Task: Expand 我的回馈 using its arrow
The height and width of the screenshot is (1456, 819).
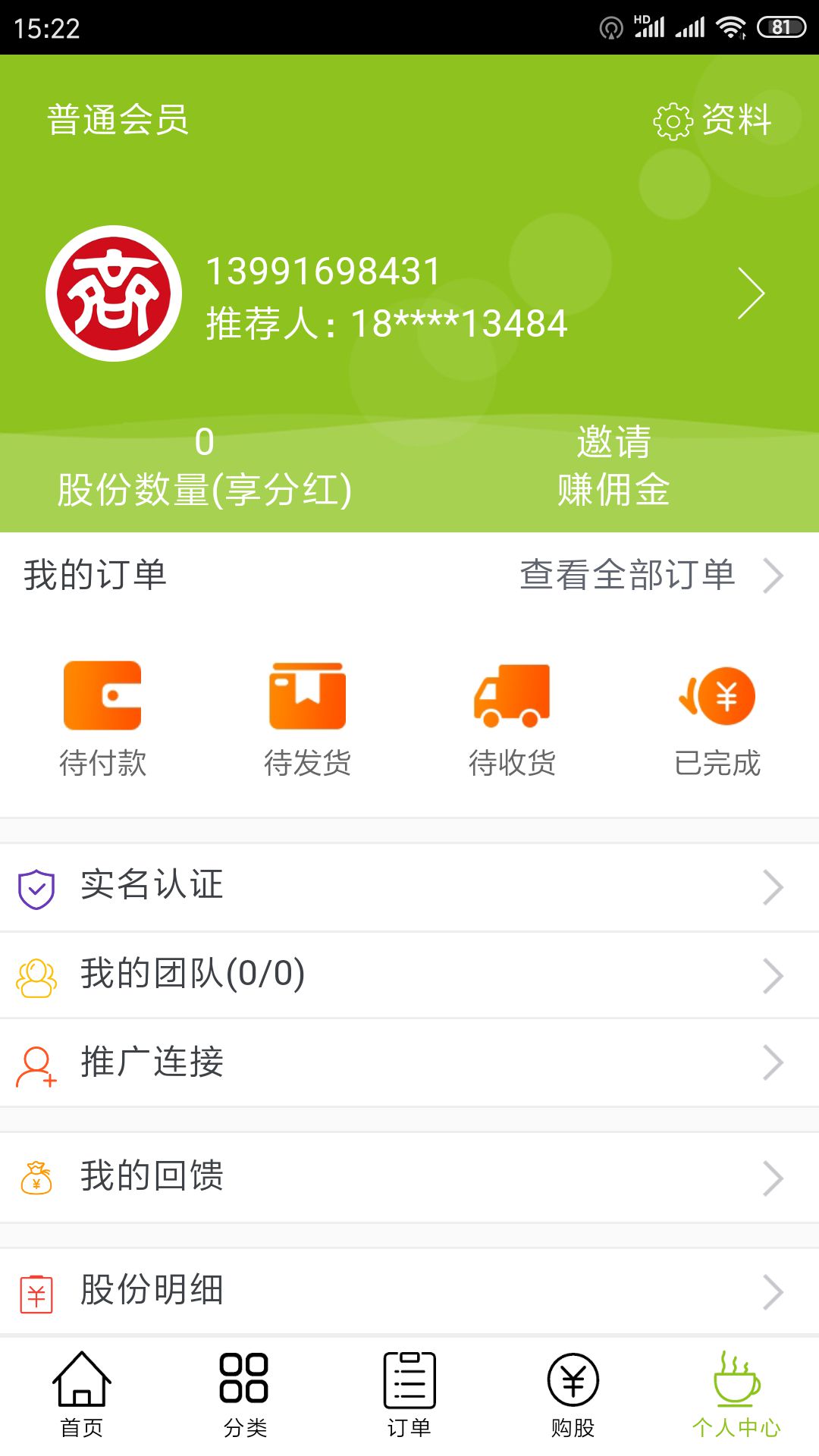Action: 773,1178
